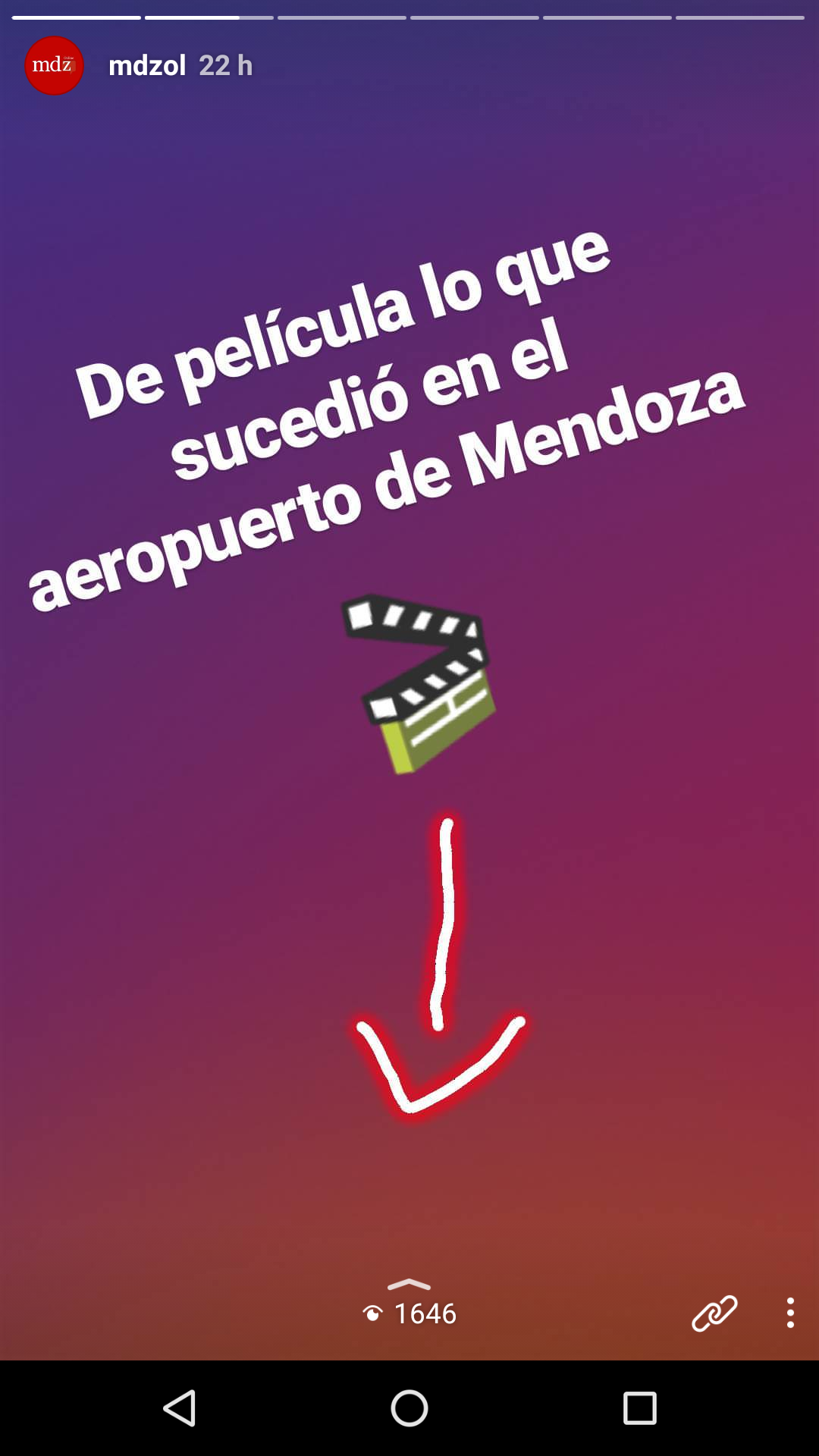
Task: Go to the home screen
Action: [409, 1408]
